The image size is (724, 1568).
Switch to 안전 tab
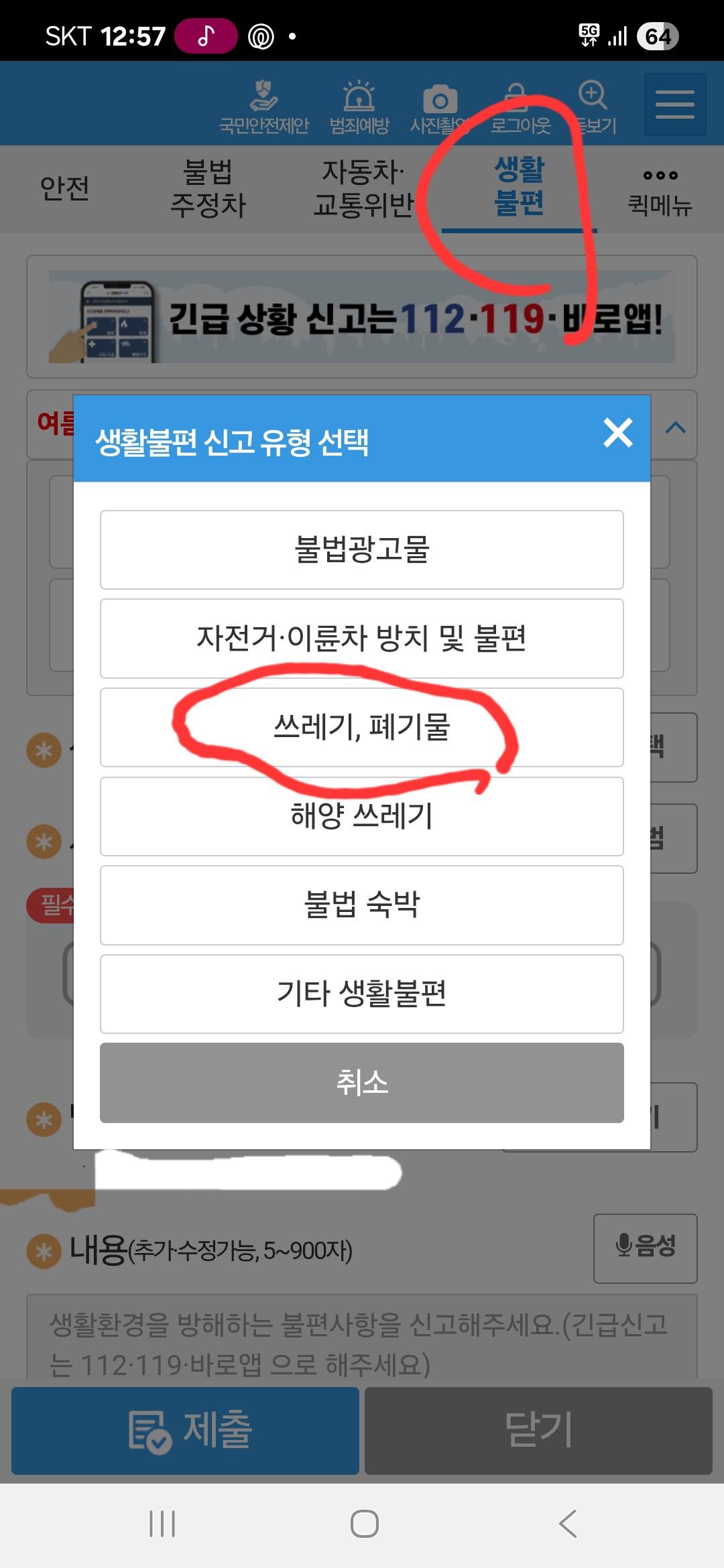pos(64,188)
